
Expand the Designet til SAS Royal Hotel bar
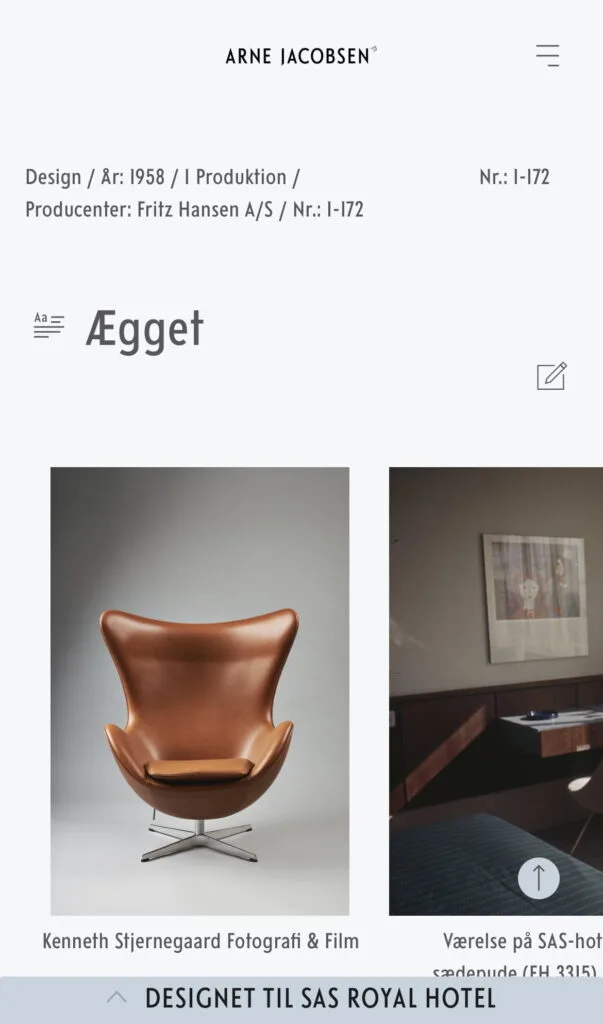301,998
